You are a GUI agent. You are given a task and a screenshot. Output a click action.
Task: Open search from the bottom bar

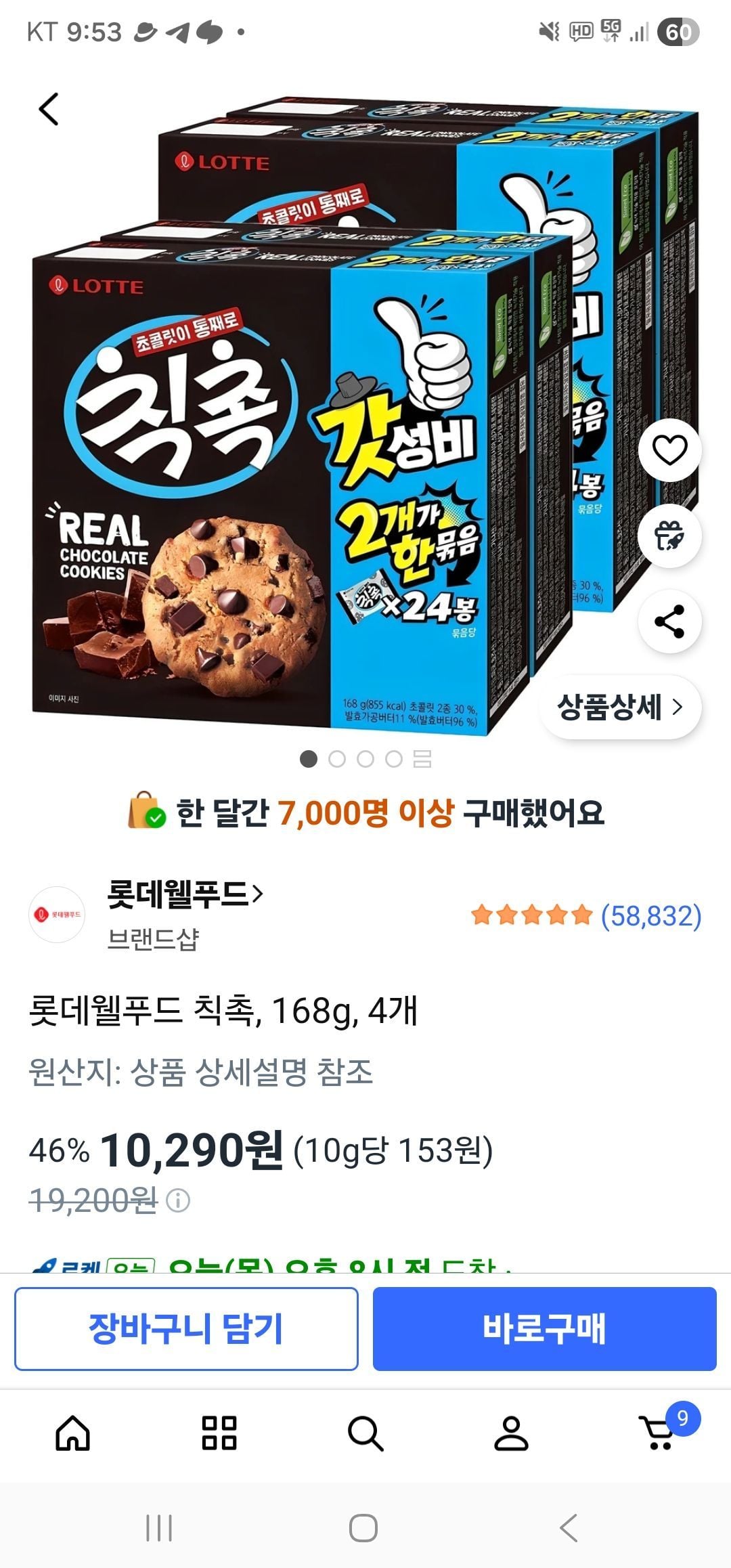click(x=365, y=1433)
